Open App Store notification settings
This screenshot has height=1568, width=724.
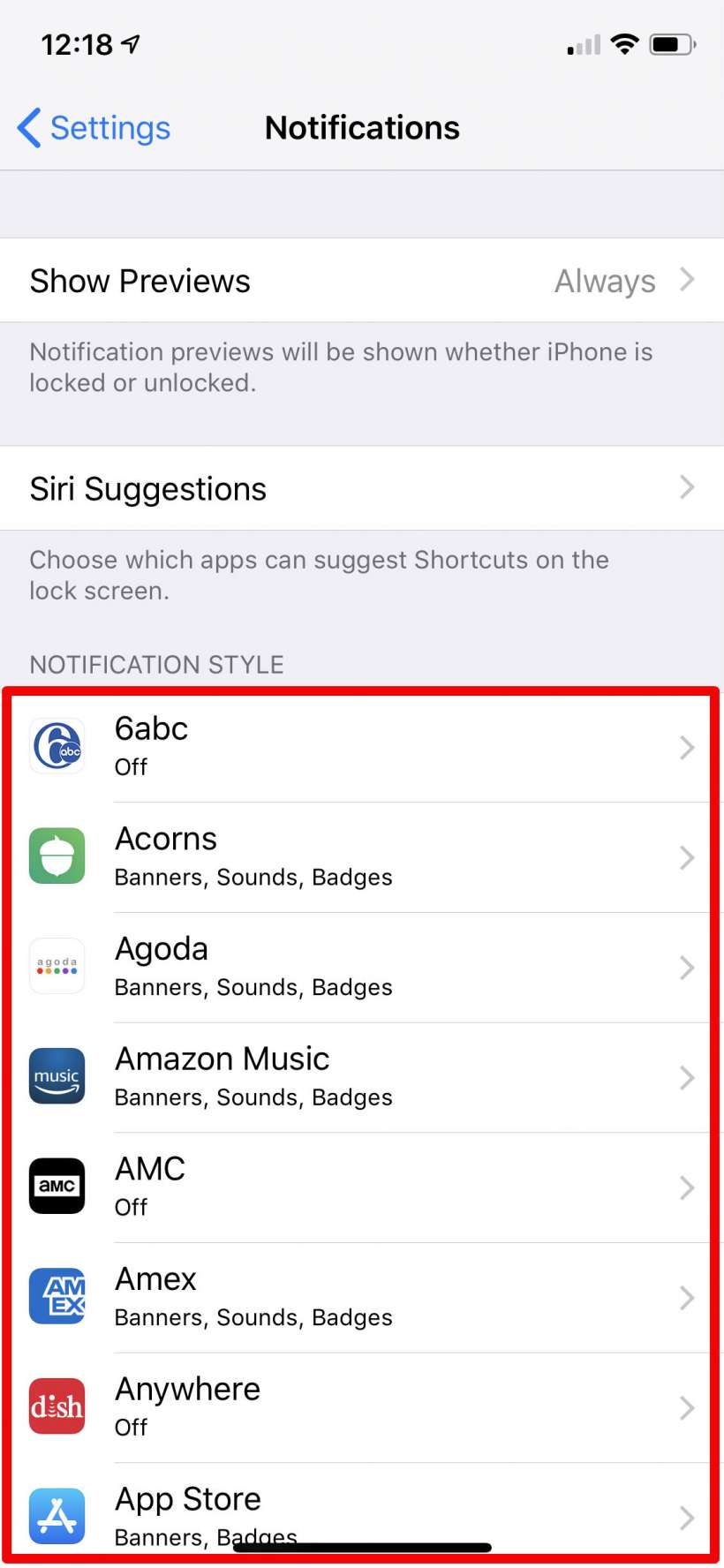pos(362,1511)
